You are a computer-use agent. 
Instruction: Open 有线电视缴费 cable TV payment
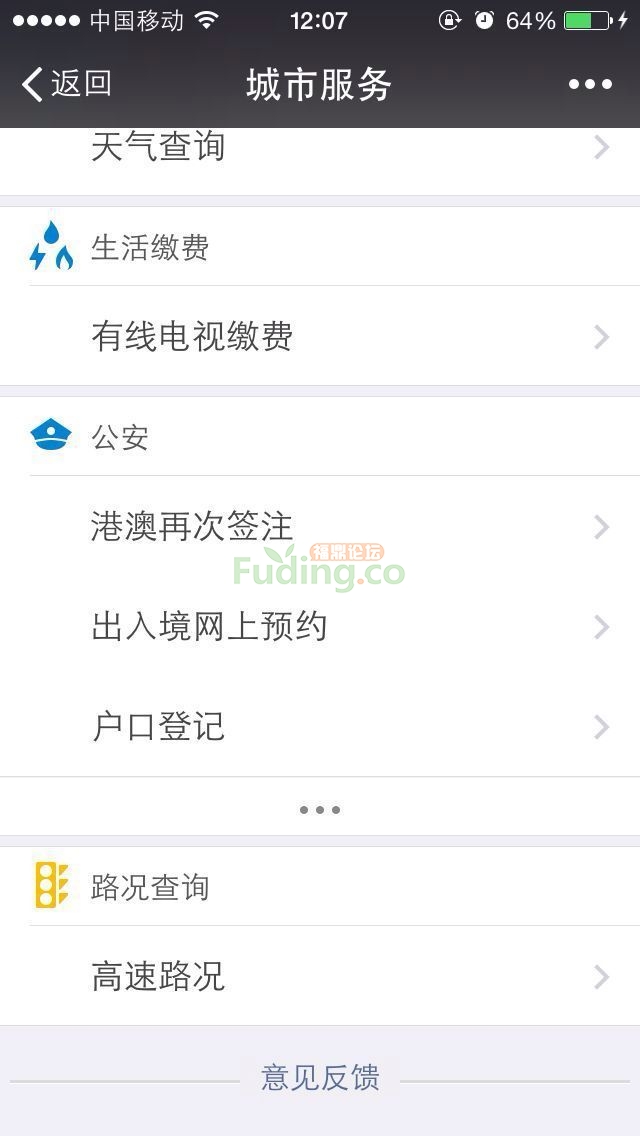click(x=320, y=337)
